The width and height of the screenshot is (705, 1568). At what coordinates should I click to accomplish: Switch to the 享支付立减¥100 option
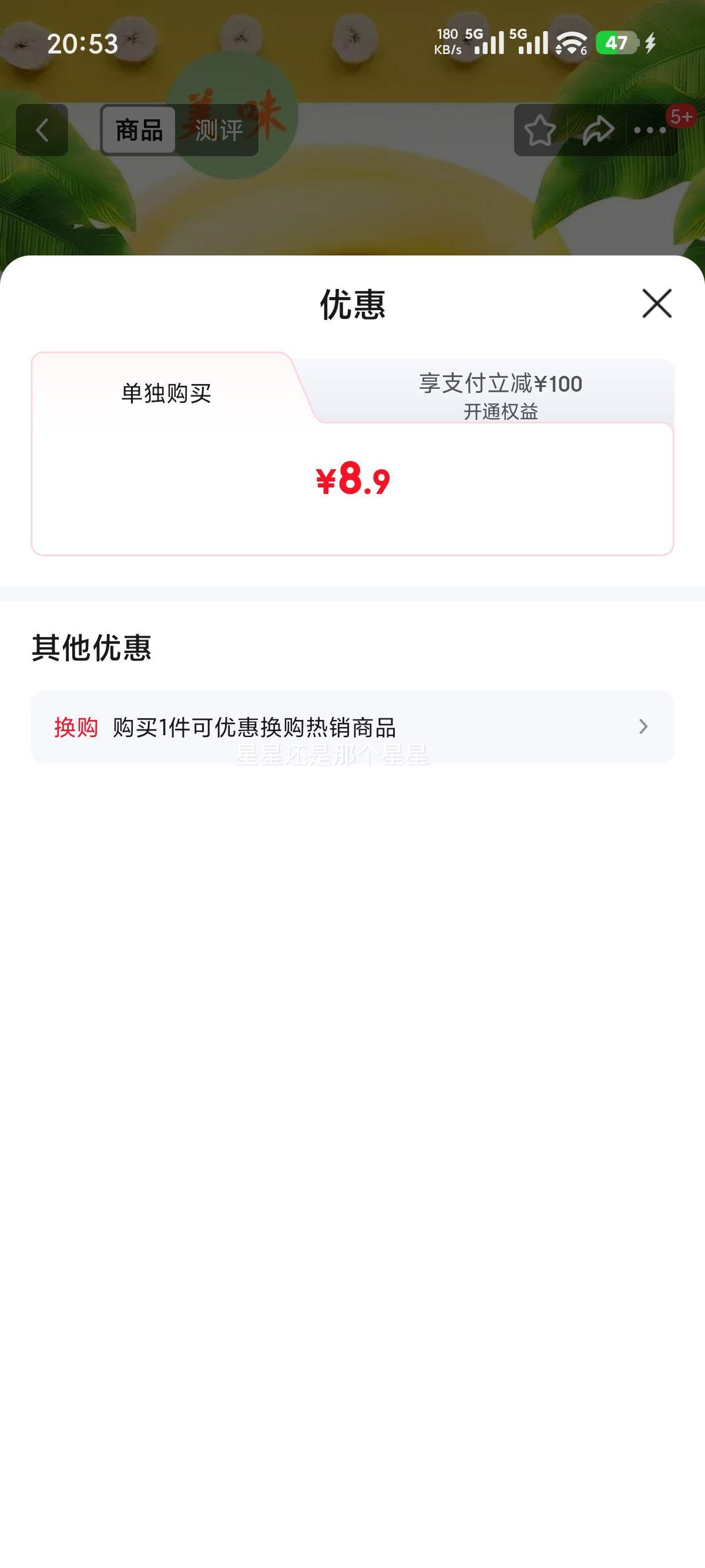coord(502,383)
